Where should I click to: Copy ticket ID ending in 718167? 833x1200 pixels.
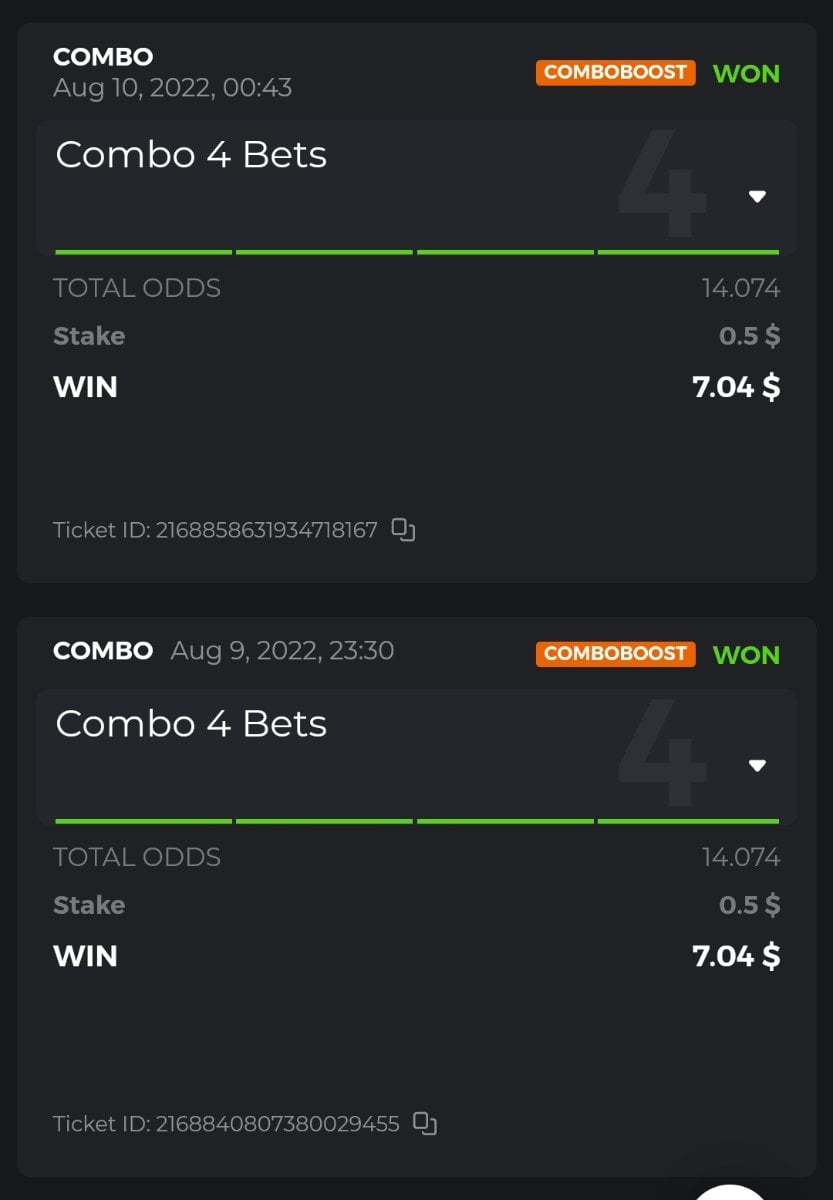[x=403, y=530]
